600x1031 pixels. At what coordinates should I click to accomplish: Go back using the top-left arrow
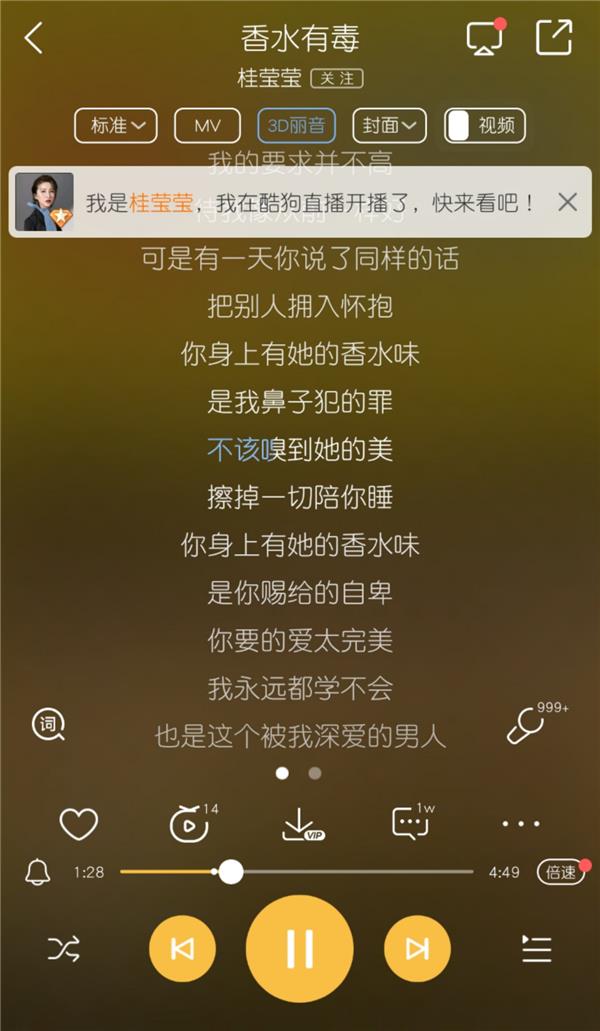[x=34, y=39]
